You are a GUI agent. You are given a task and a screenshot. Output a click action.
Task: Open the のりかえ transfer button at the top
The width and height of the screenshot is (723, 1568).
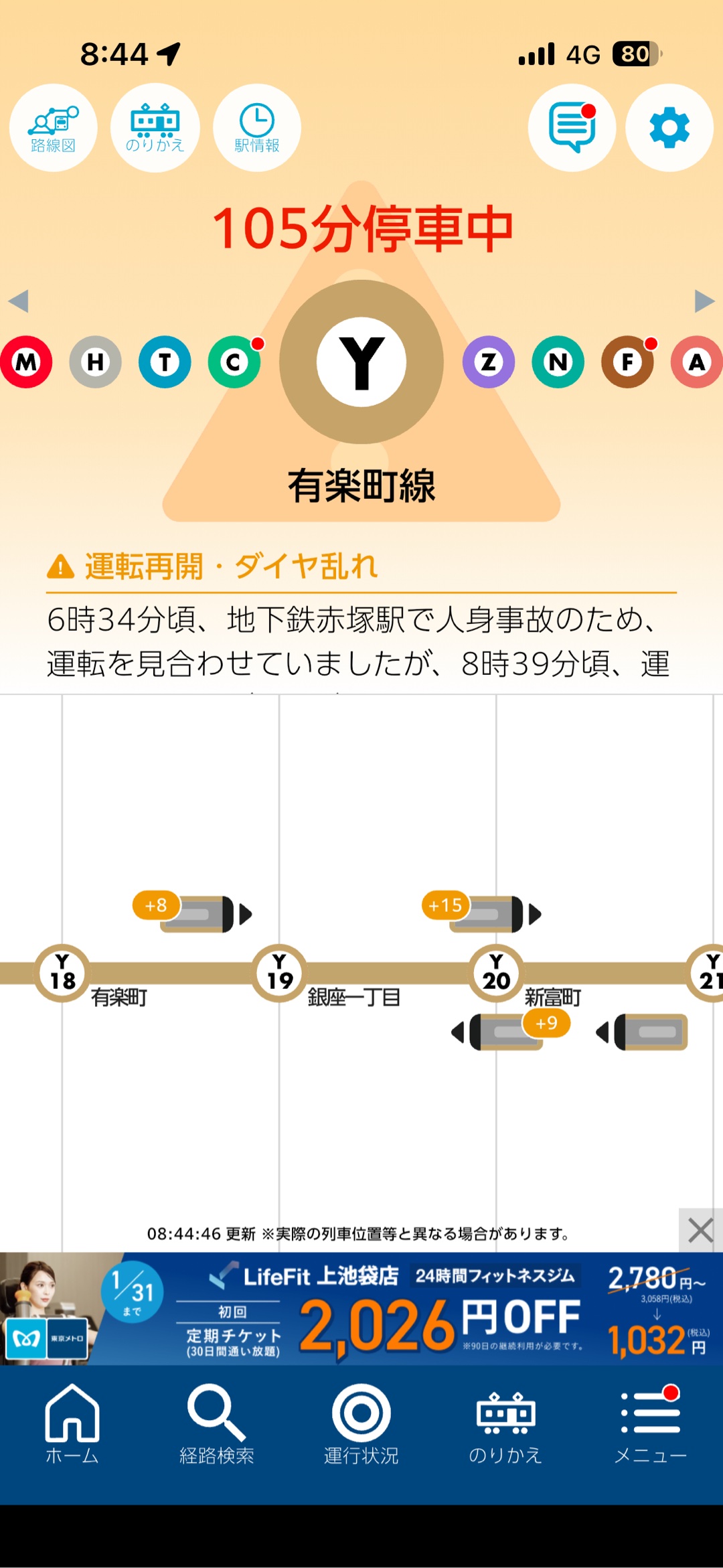pyautogui.click(x=155, y=127)
